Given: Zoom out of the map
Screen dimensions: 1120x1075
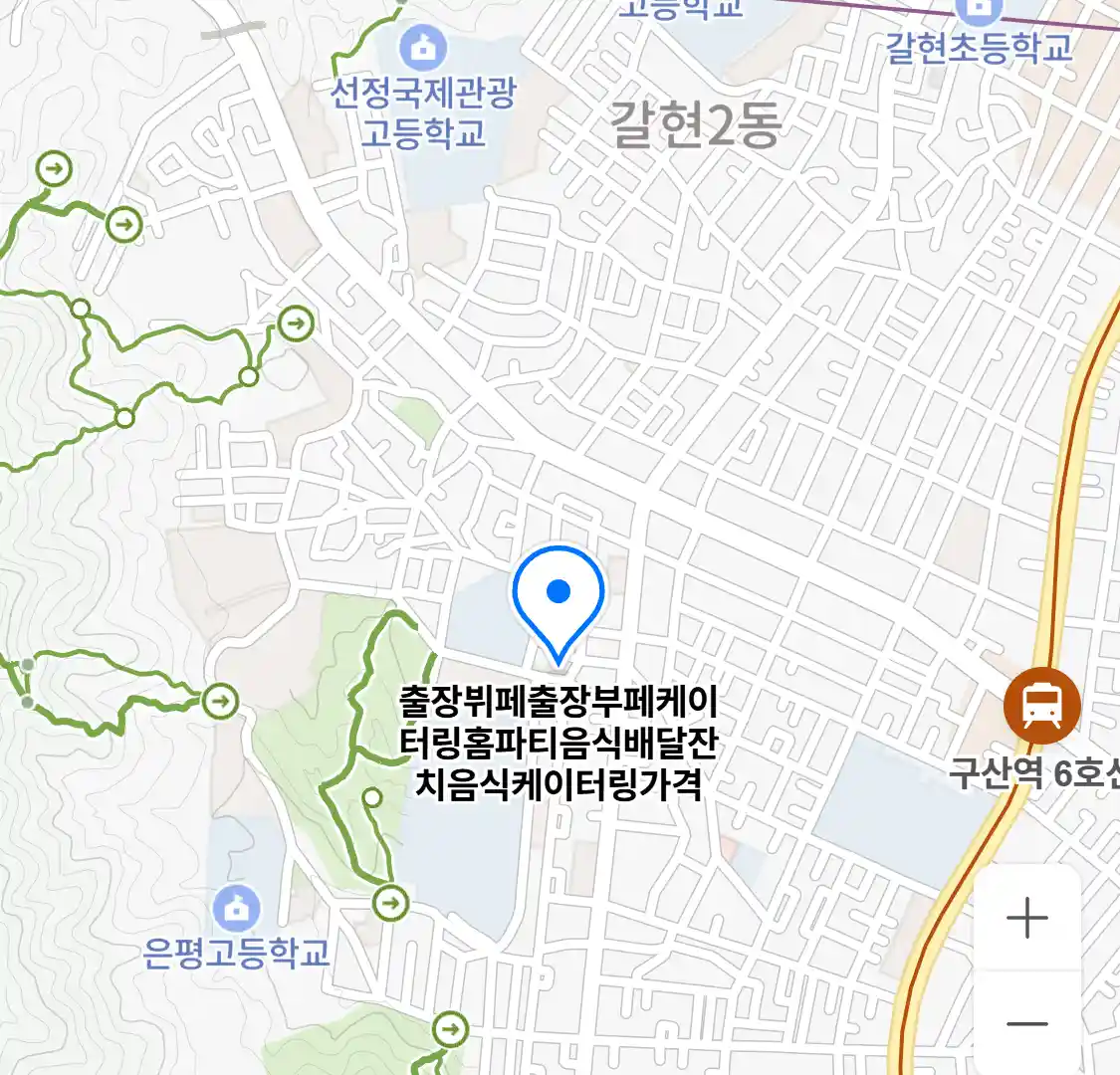Looking at the screenshot, I should coord(1027,1024).
